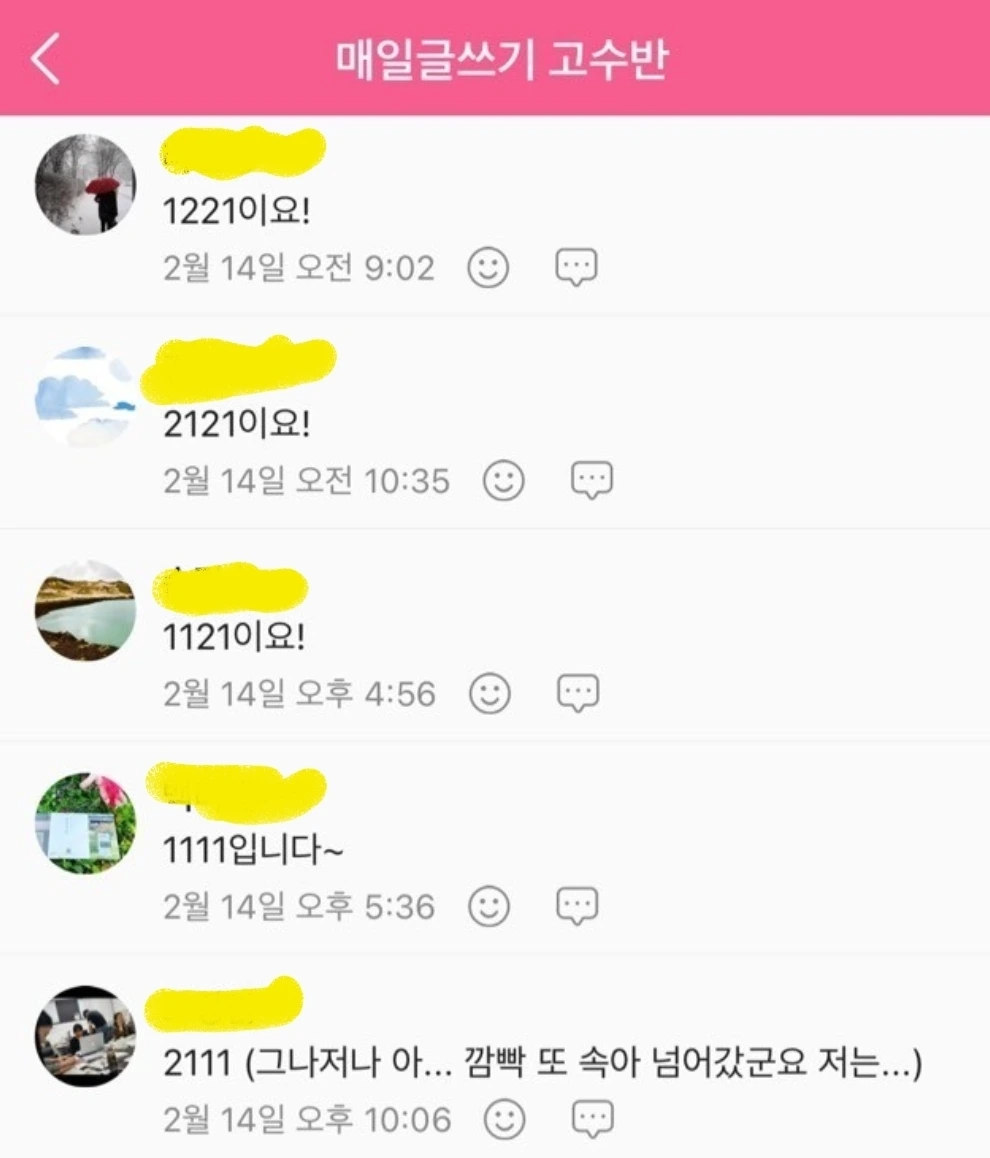Open the reply icon under 1111입니다~
This screenshot has height=1158, width=990.
click(x=577, y=906)
